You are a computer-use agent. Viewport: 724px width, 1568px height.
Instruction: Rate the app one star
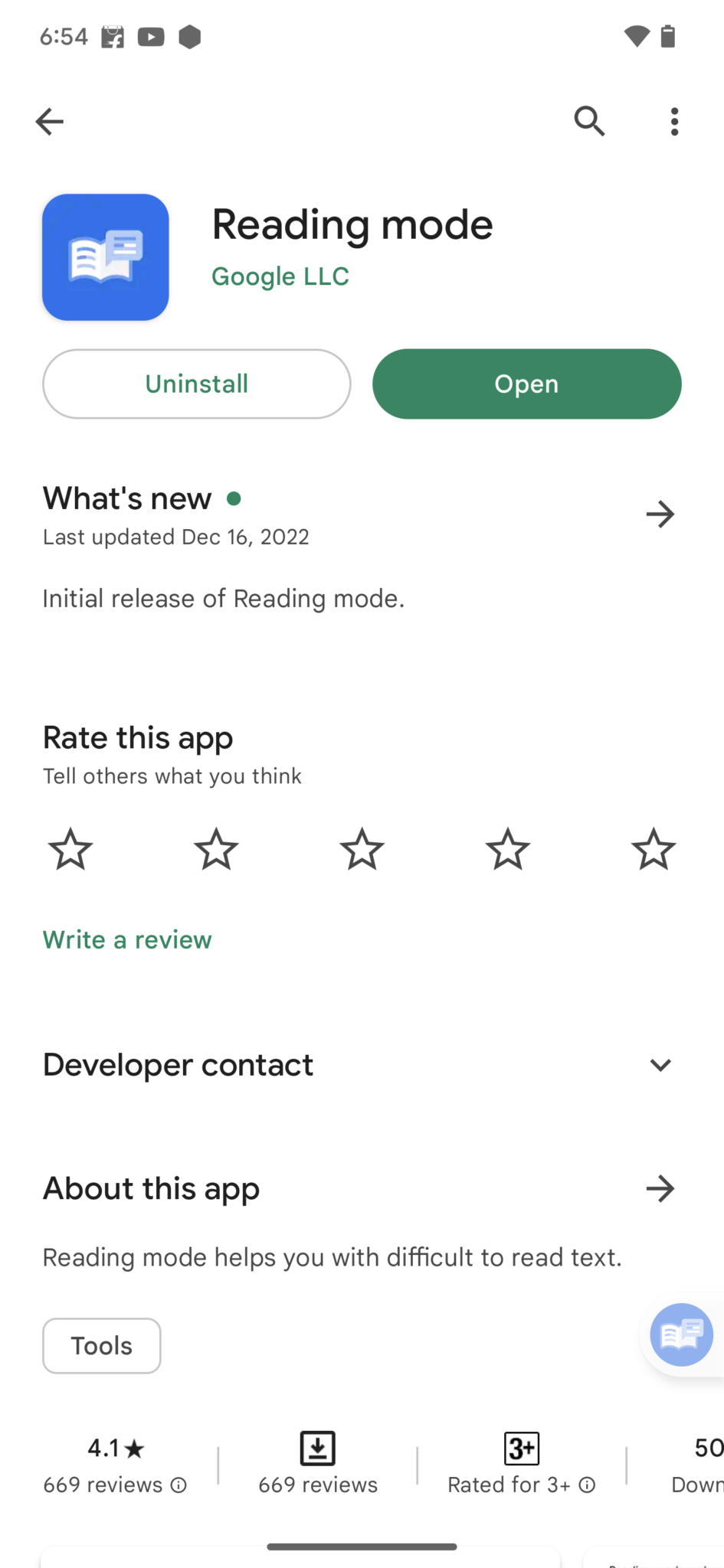70,849
